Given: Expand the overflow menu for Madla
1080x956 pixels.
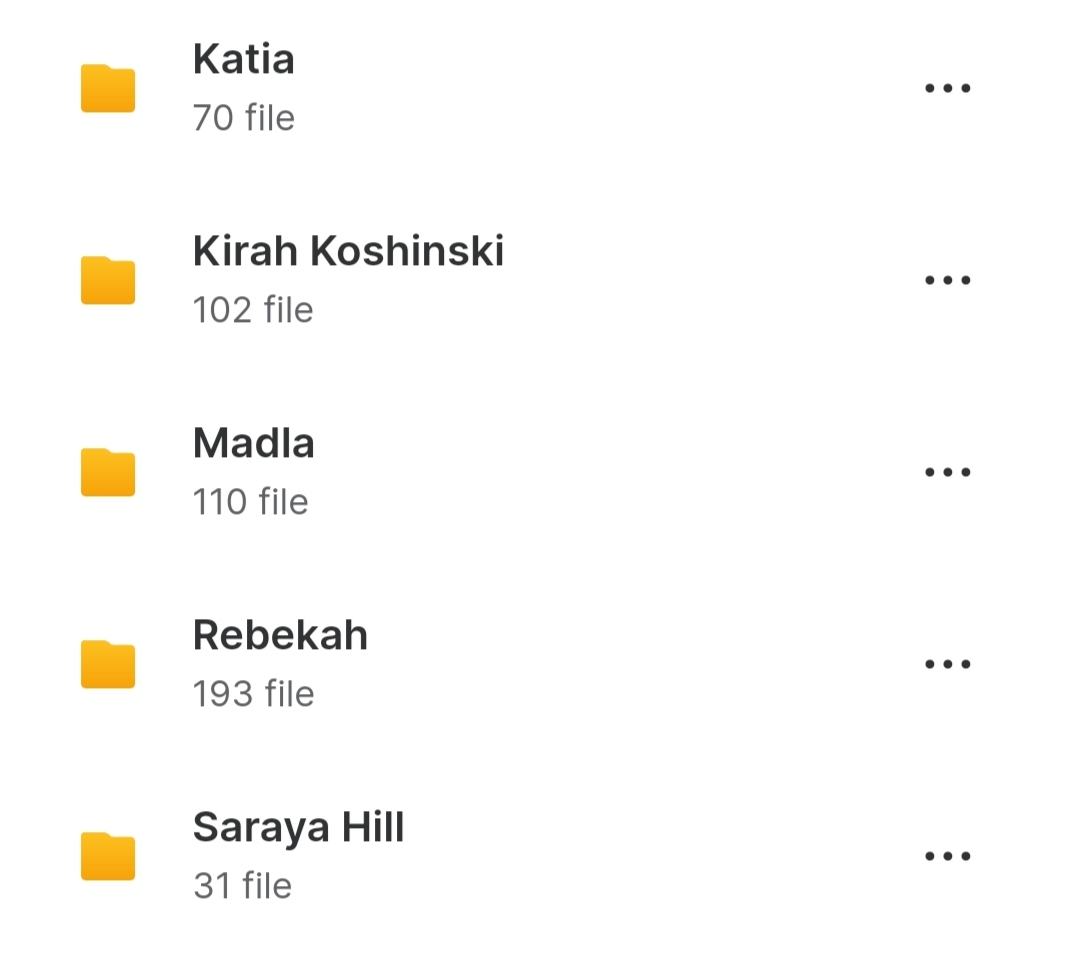Looking at the screenshot, I should [x=947, y=472].
